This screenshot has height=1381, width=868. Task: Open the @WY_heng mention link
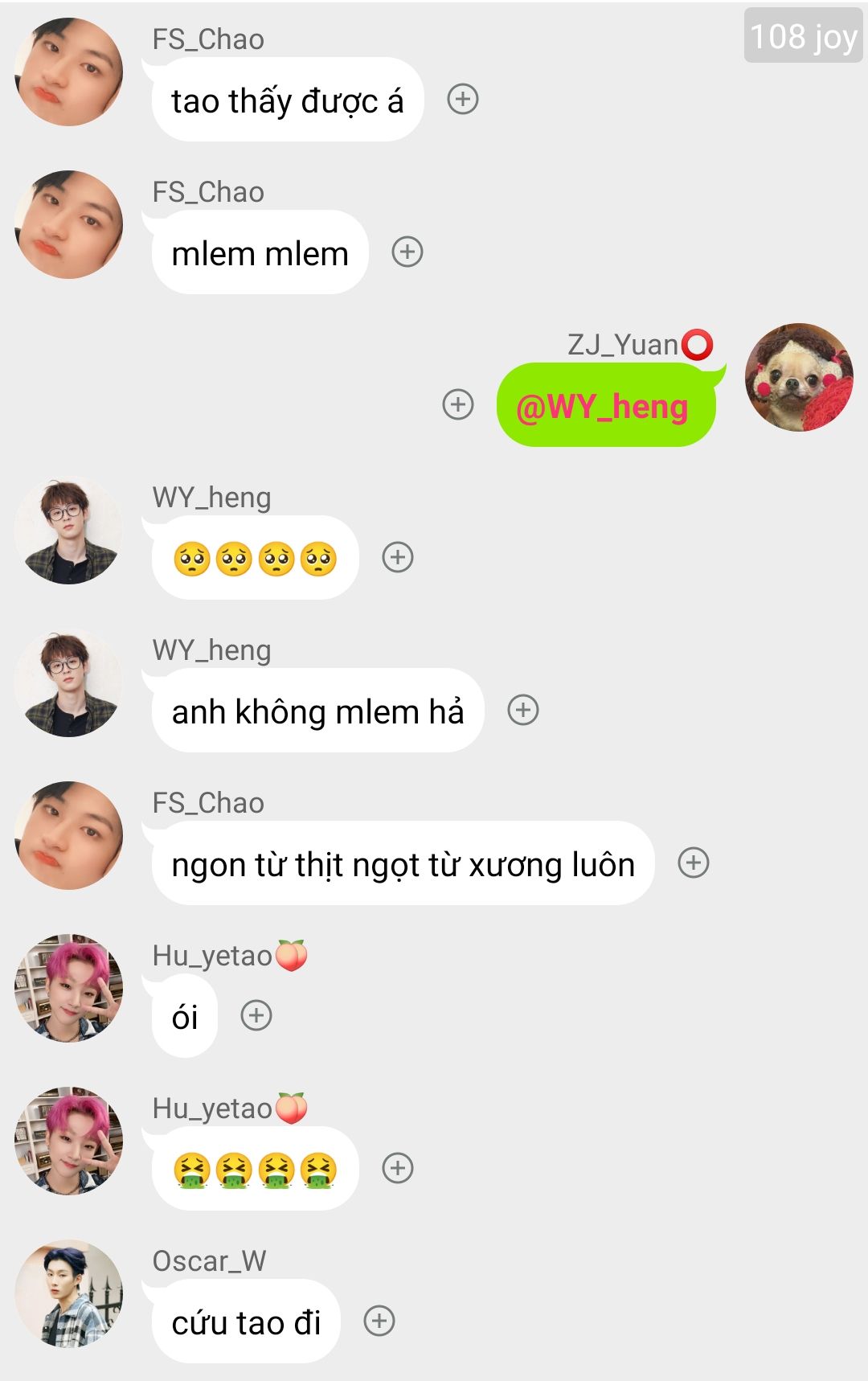click(x=602, y=407)
